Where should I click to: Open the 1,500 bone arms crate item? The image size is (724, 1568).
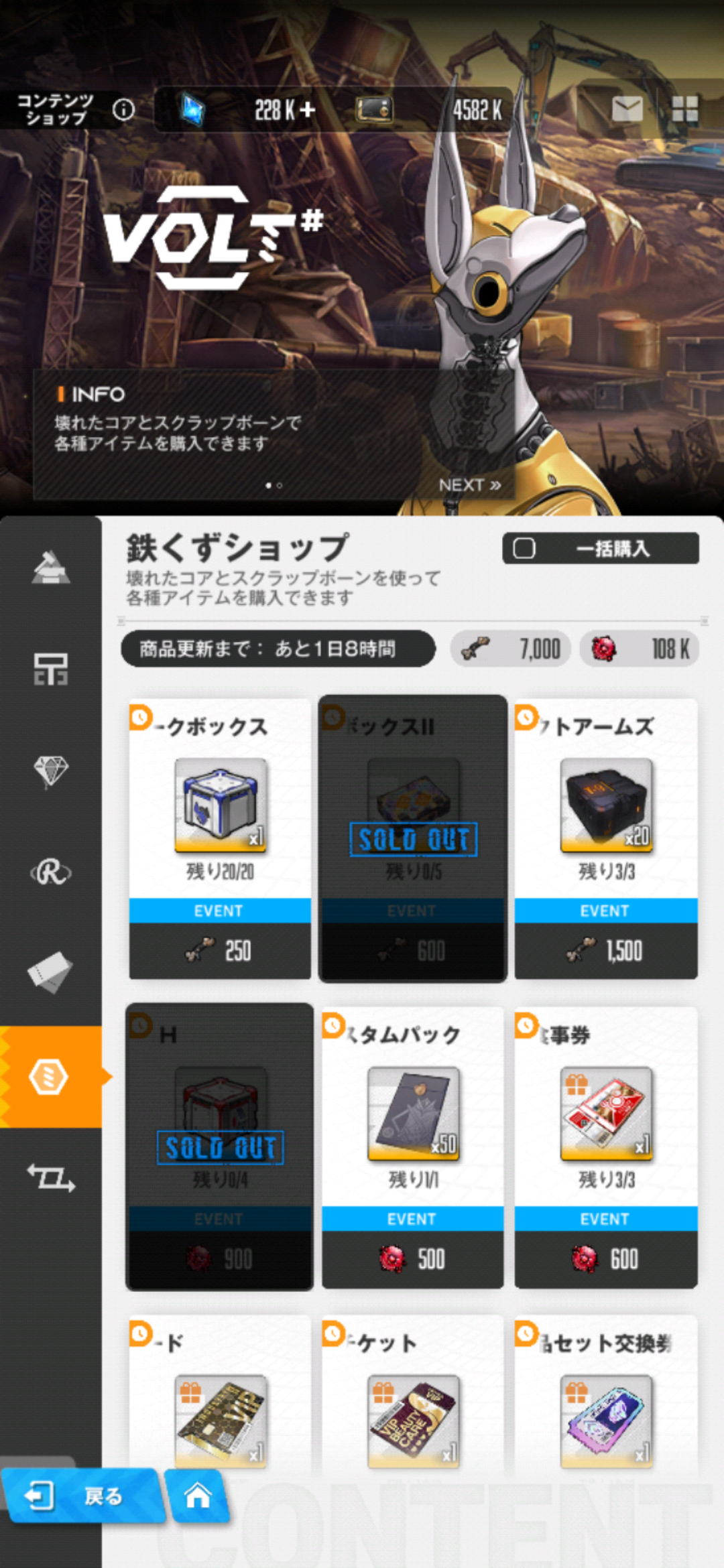tap(606, 838)
